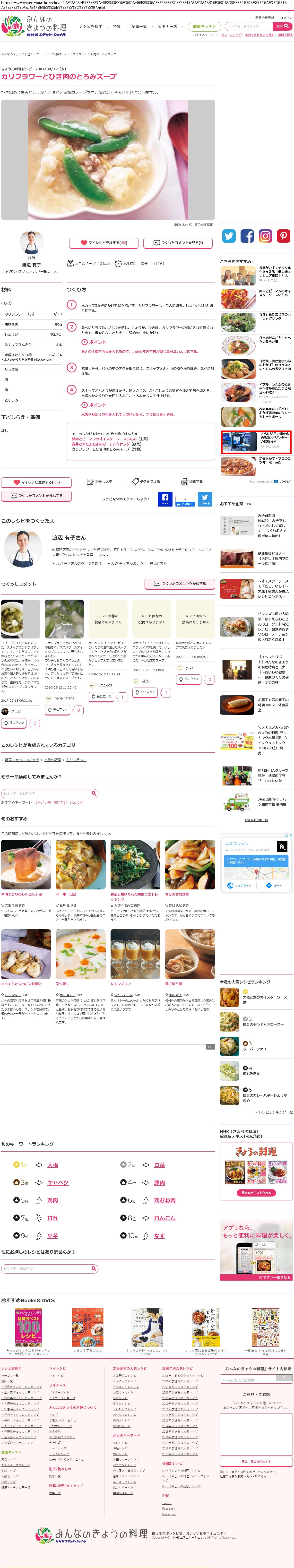This screenshot has height=1568, width=294.
Task: Open the Facebook icon in the sidebar
Action: click(247, 236)
